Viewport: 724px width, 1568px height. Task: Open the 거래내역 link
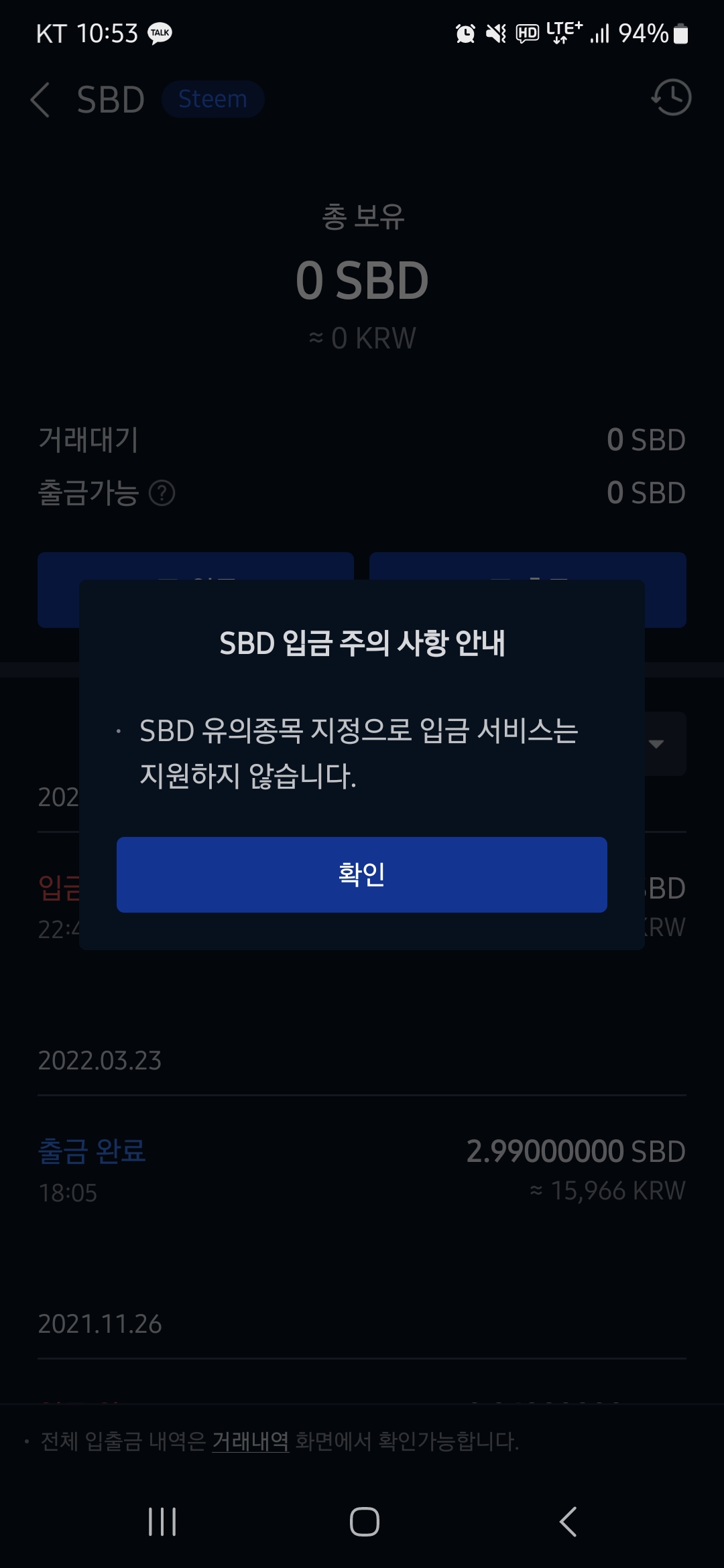coord(250,1441)
